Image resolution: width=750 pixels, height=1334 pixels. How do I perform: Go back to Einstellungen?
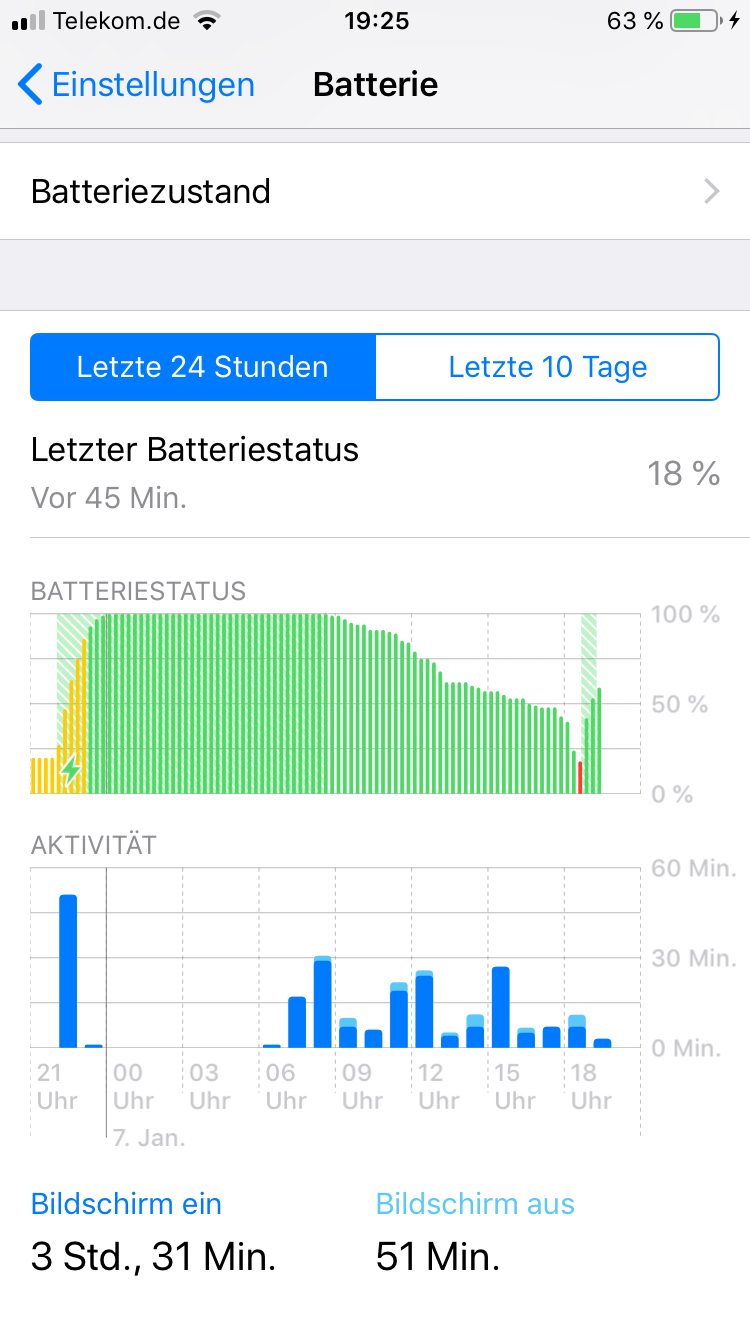pos(136,85)
